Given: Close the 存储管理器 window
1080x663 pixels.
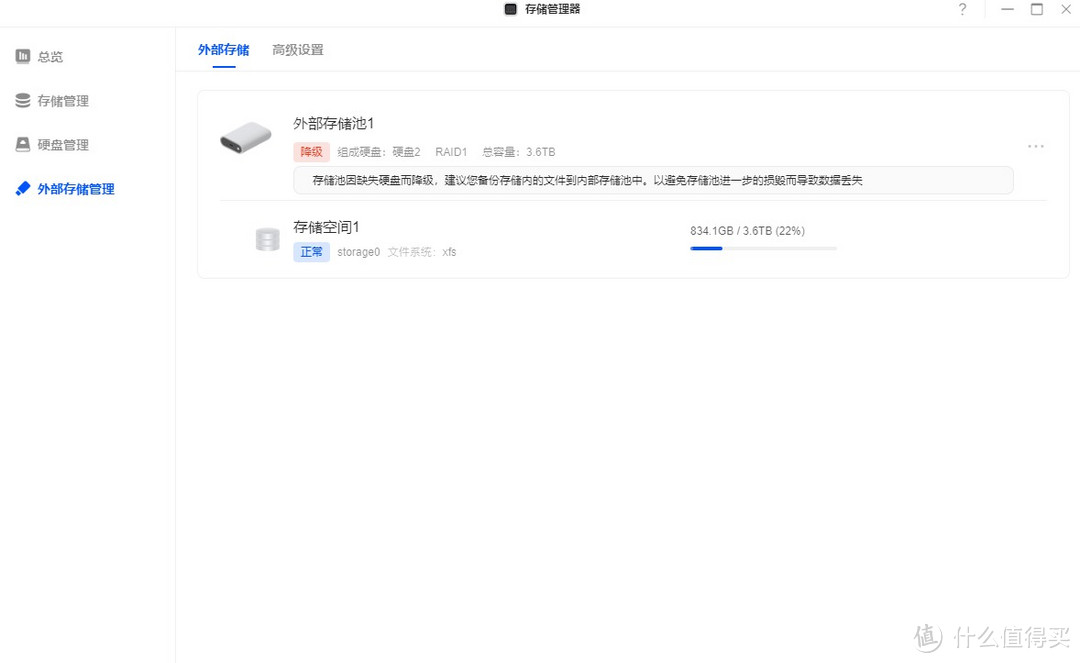Looking at the screenshot, I should 1065,10.
